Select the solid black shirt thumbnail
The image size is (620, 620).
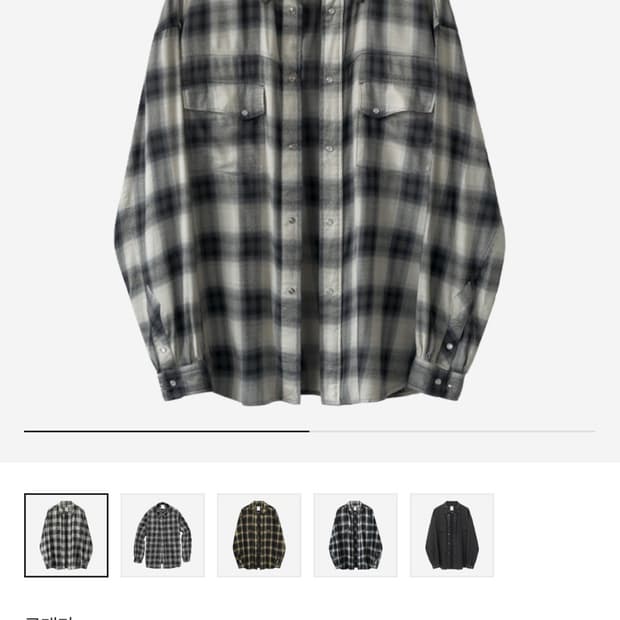tap(452, 535)
